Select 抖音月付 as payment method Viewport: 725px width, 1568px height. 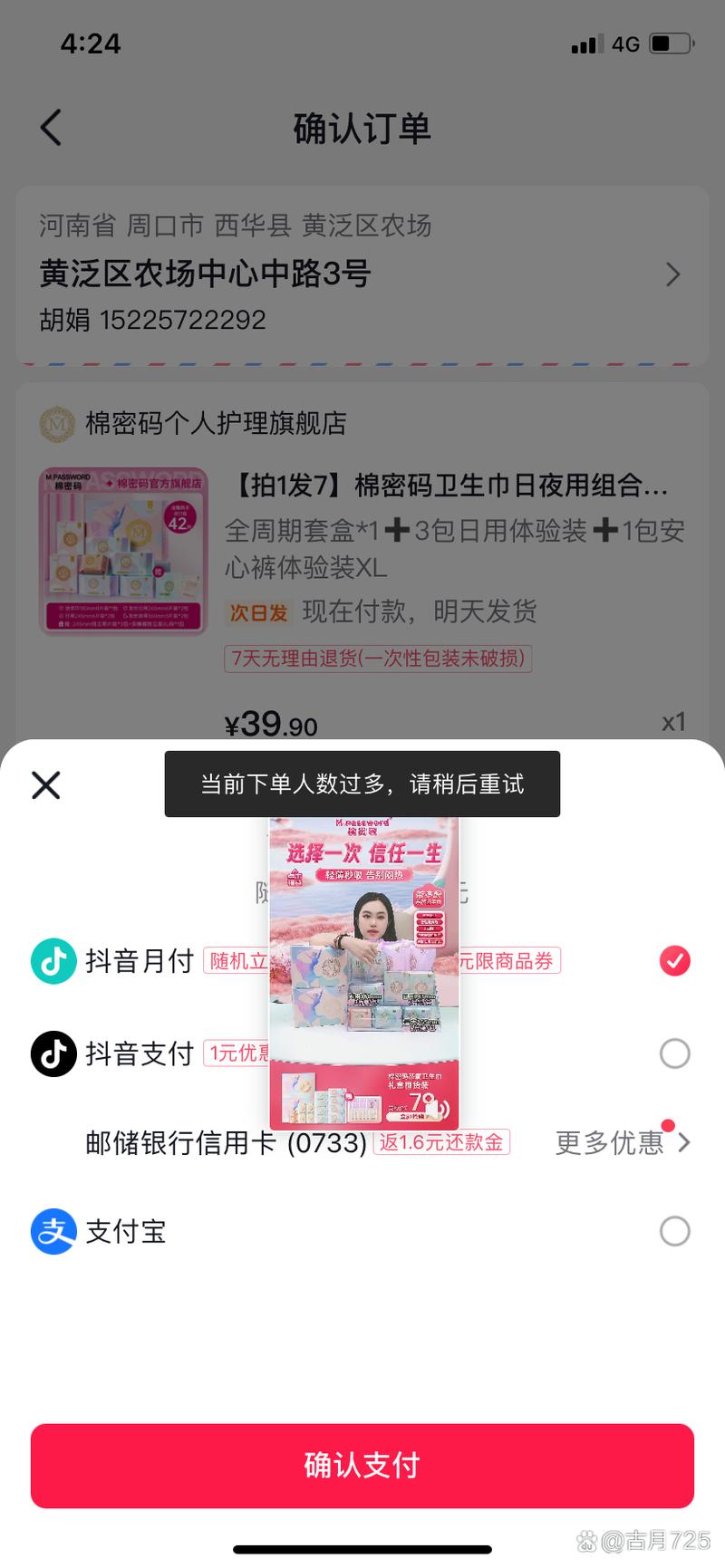point(674,960)
